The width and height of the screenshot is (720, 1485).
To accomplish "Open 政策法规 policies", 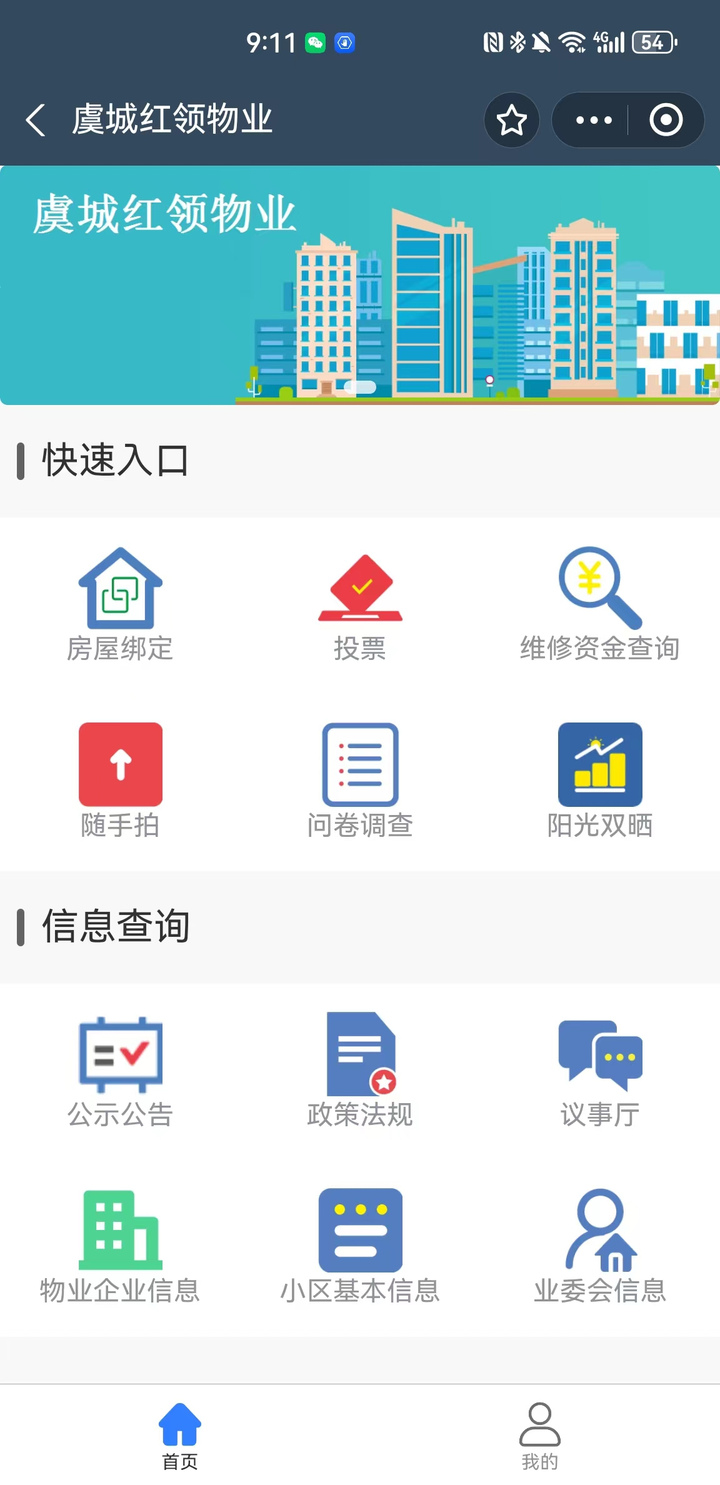I will [x=360, y=1070].
